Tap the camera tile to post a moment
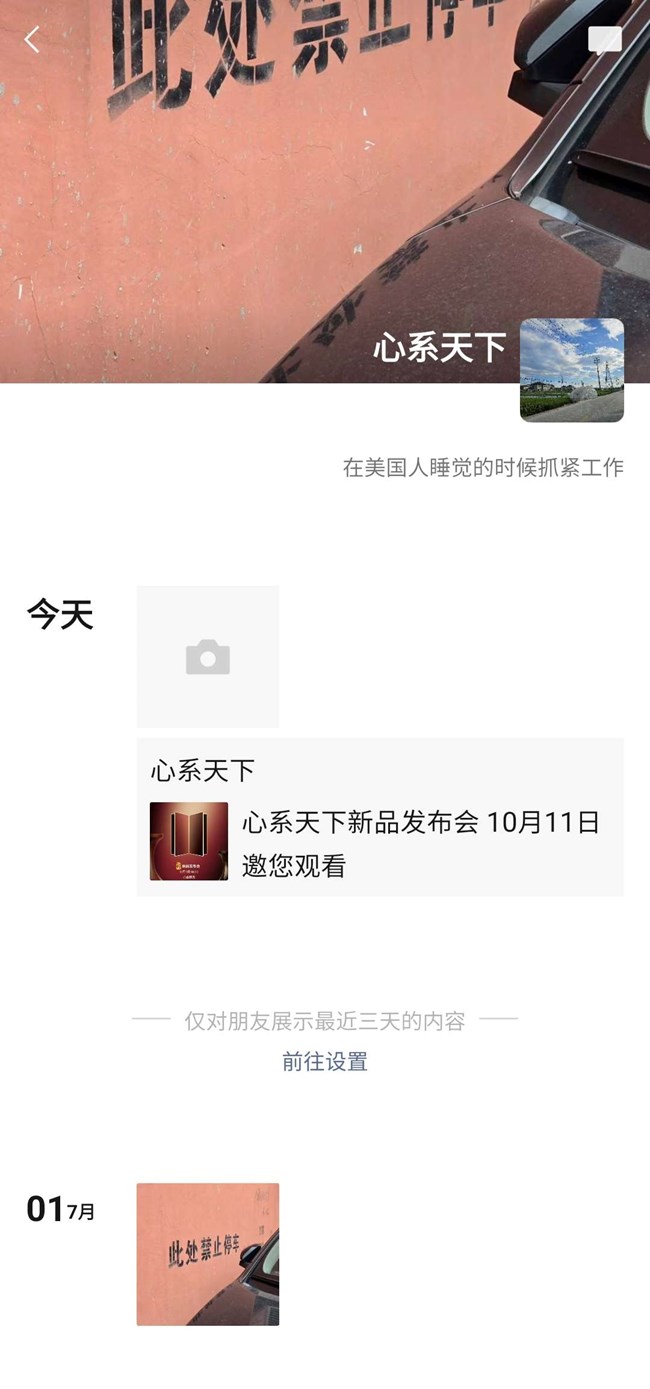 (x=208, y=657)
